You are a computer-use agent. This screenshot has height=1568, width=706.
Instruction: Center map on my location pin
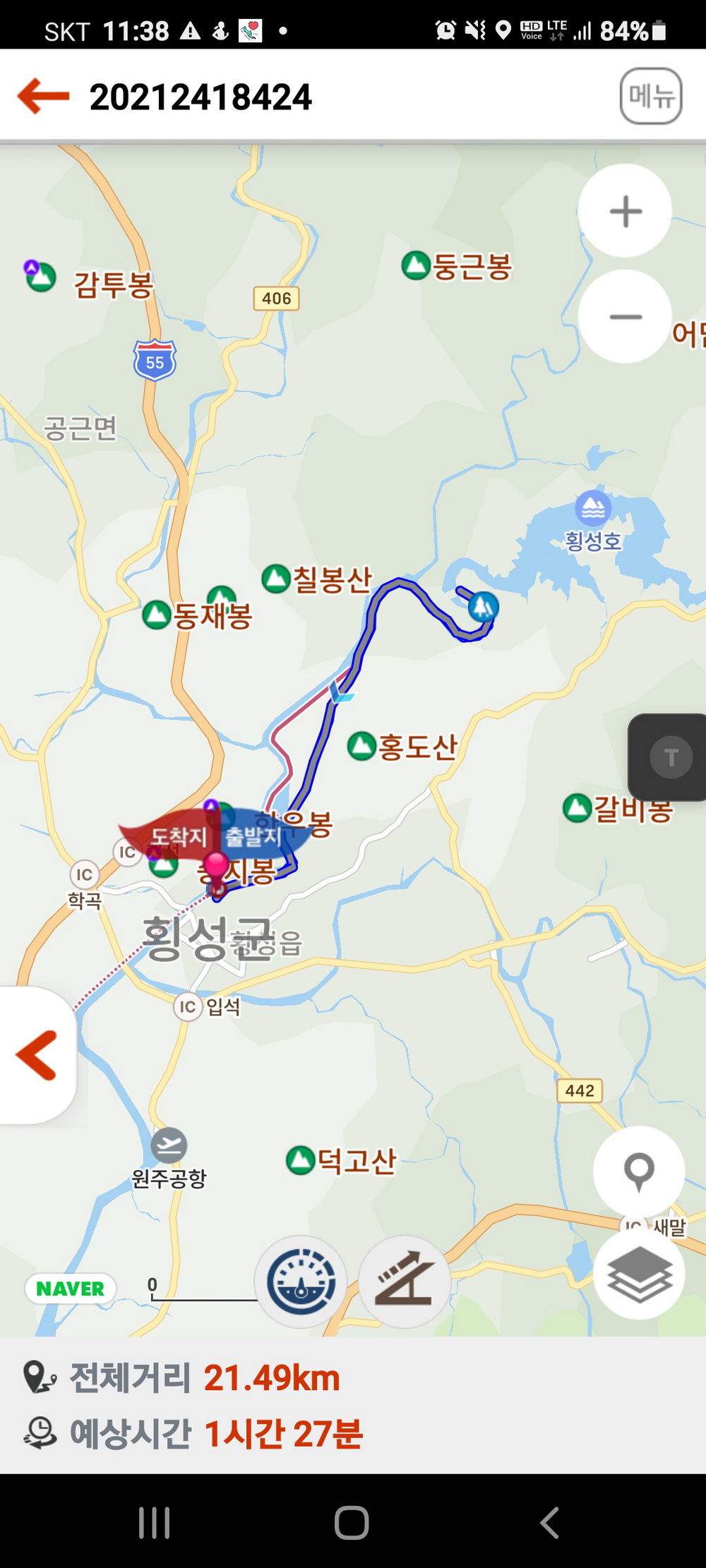(638, 1171)
